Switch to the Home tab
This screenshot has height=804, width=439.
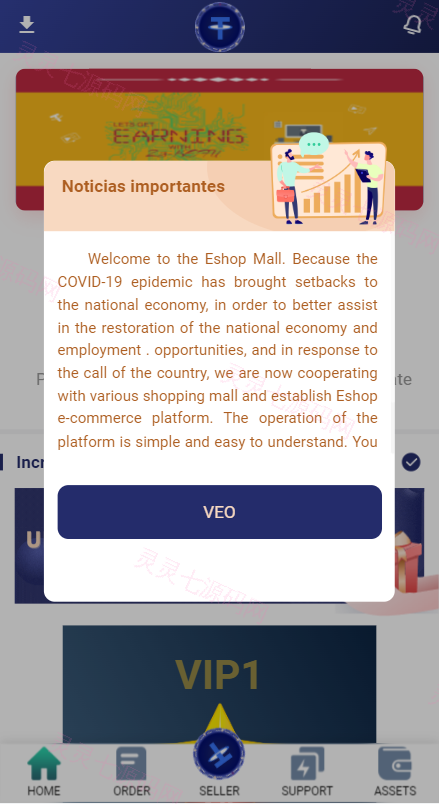click(x=44, y=771)
